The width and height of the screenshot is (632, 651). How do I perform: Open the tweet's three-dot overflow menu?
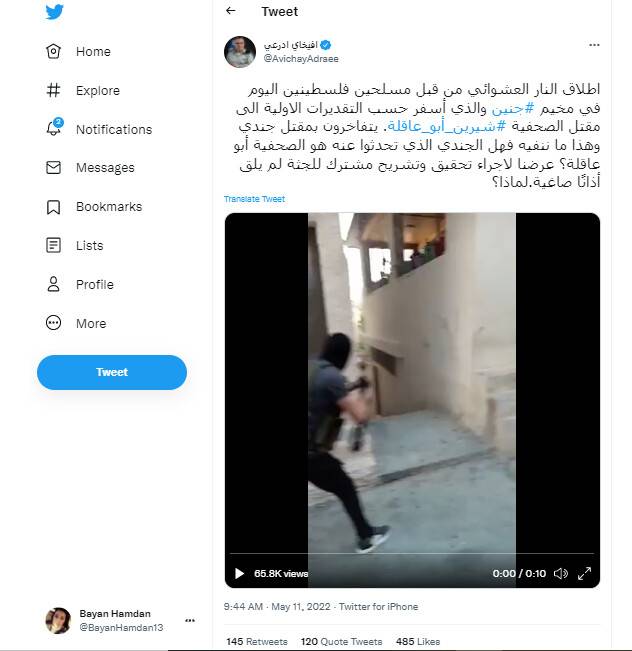pyautogui.click(x=594, y=46)
